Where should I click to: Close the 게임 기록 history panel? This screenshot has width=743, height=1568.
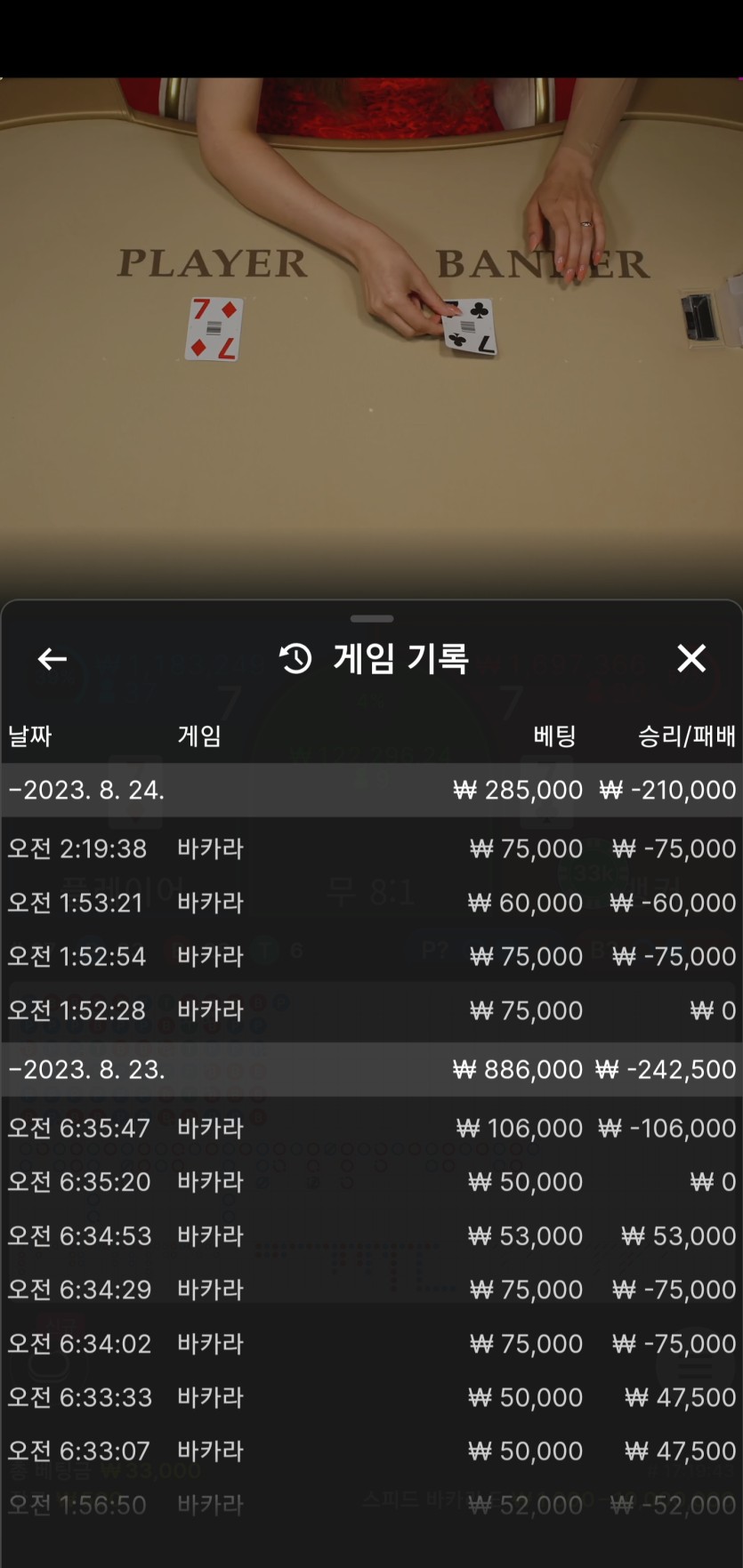click(691, 659)
